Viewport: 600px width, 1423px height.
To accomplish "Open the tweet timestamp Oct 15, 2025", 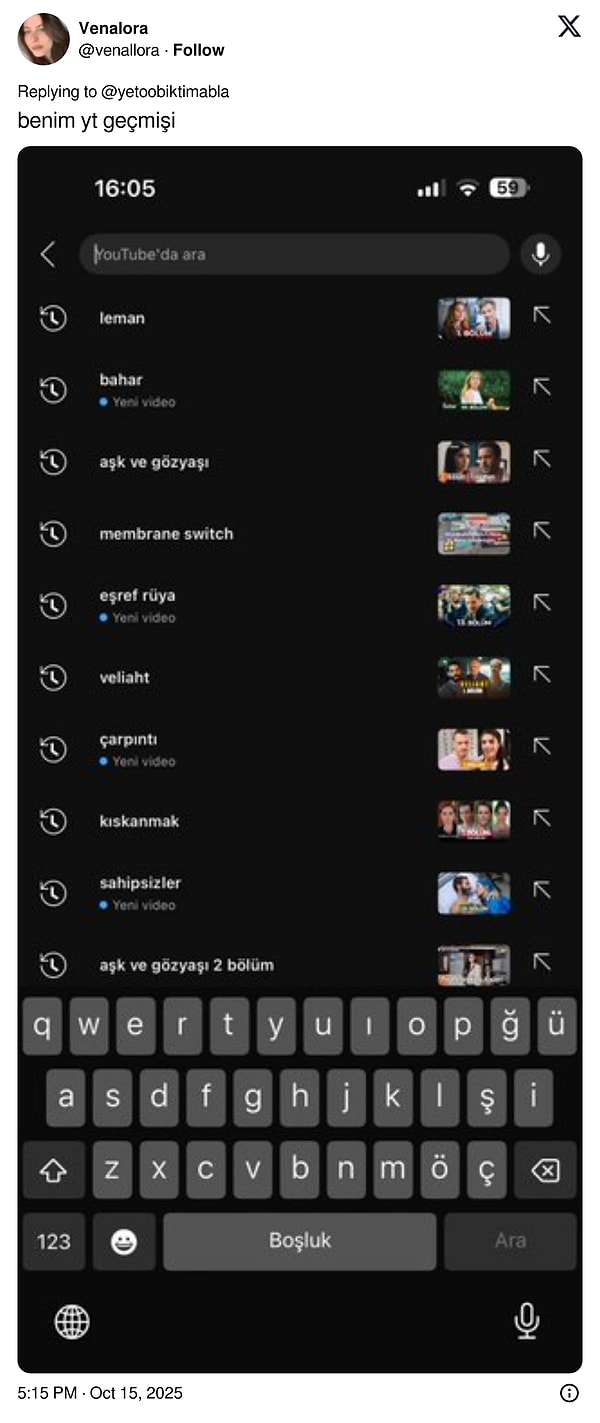I will pos(100,1393).
